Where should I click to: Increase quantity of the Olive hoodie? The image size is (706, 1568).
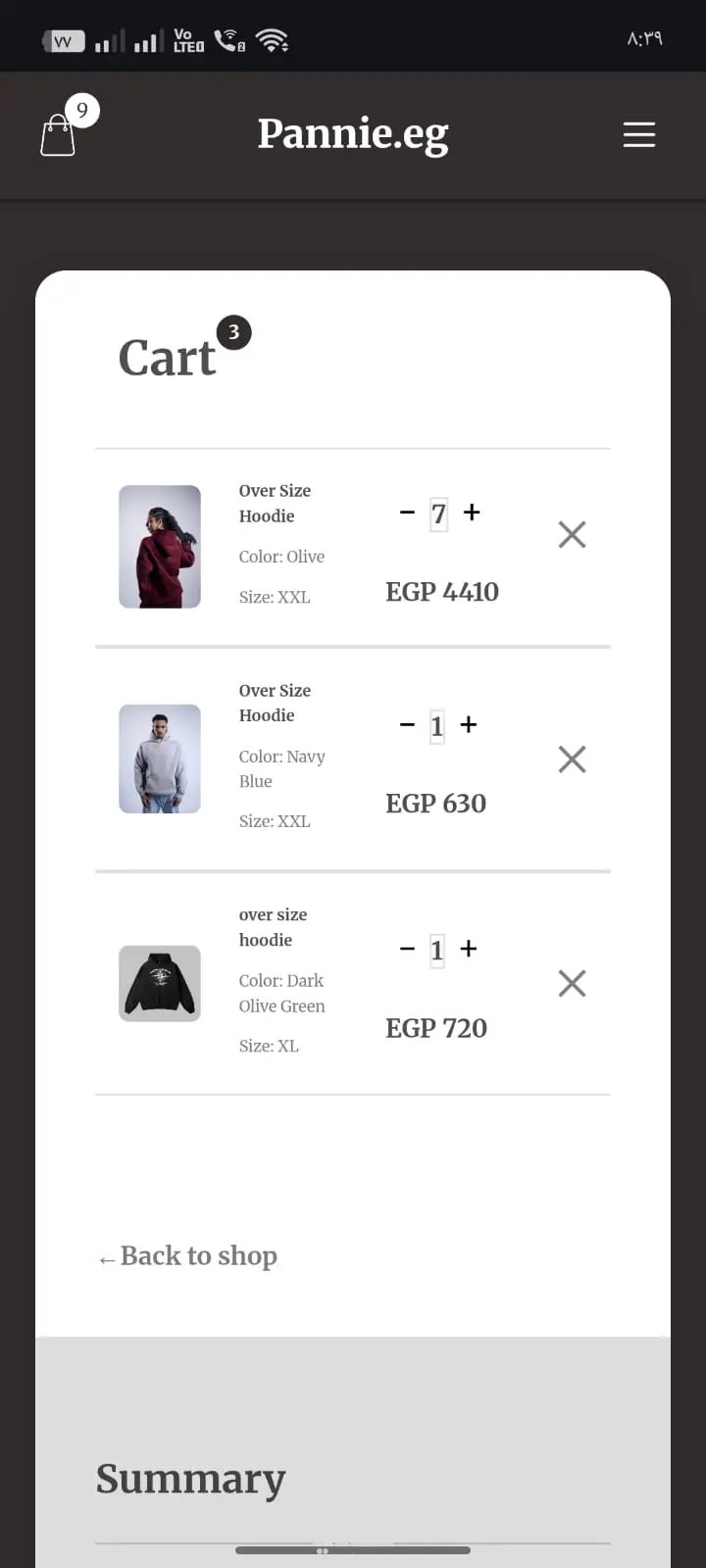coord(472,513)
